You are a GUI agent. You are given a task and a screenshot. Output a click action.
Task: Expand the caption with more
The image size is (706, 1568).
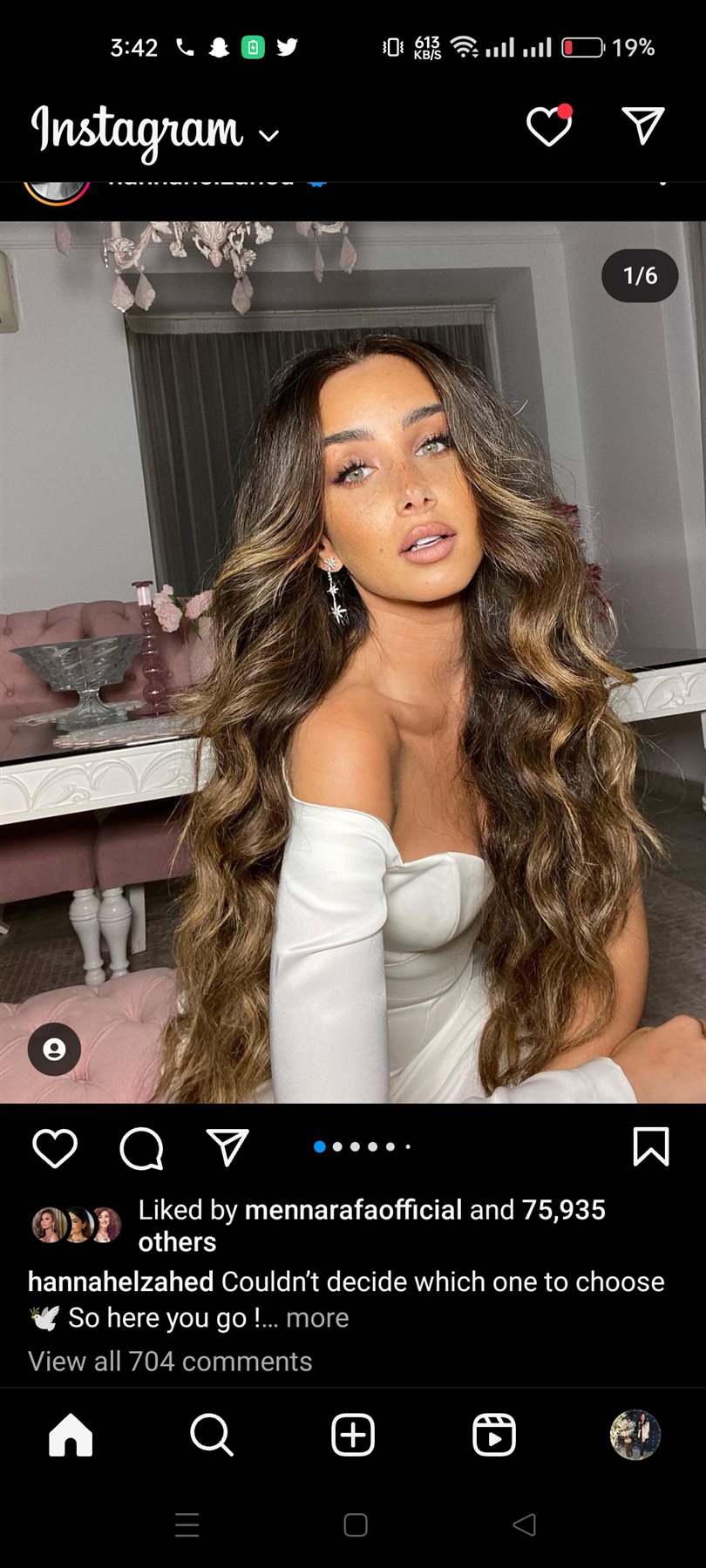click(x=317, y=1318)
